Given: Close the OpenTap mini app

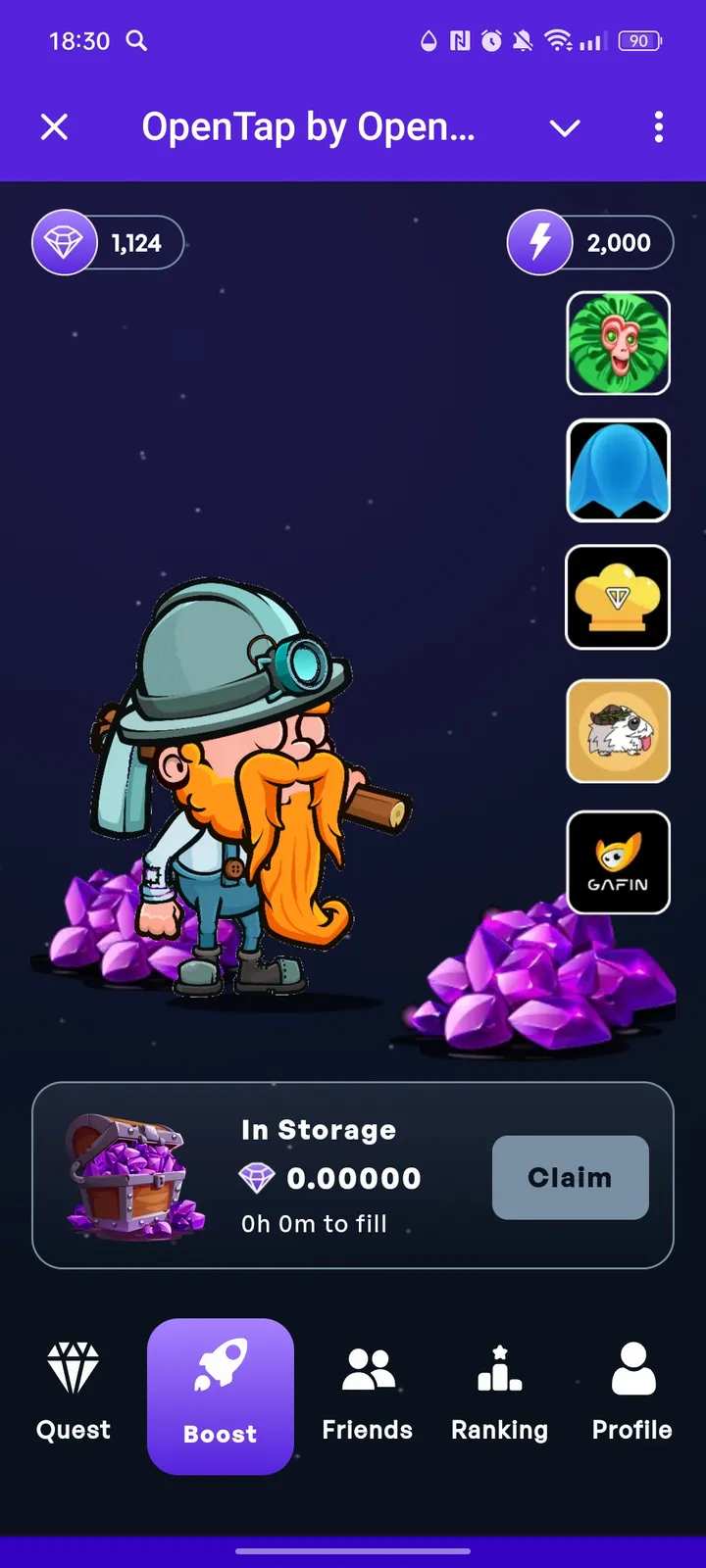Looking at the screenshot, I should 55,127.
